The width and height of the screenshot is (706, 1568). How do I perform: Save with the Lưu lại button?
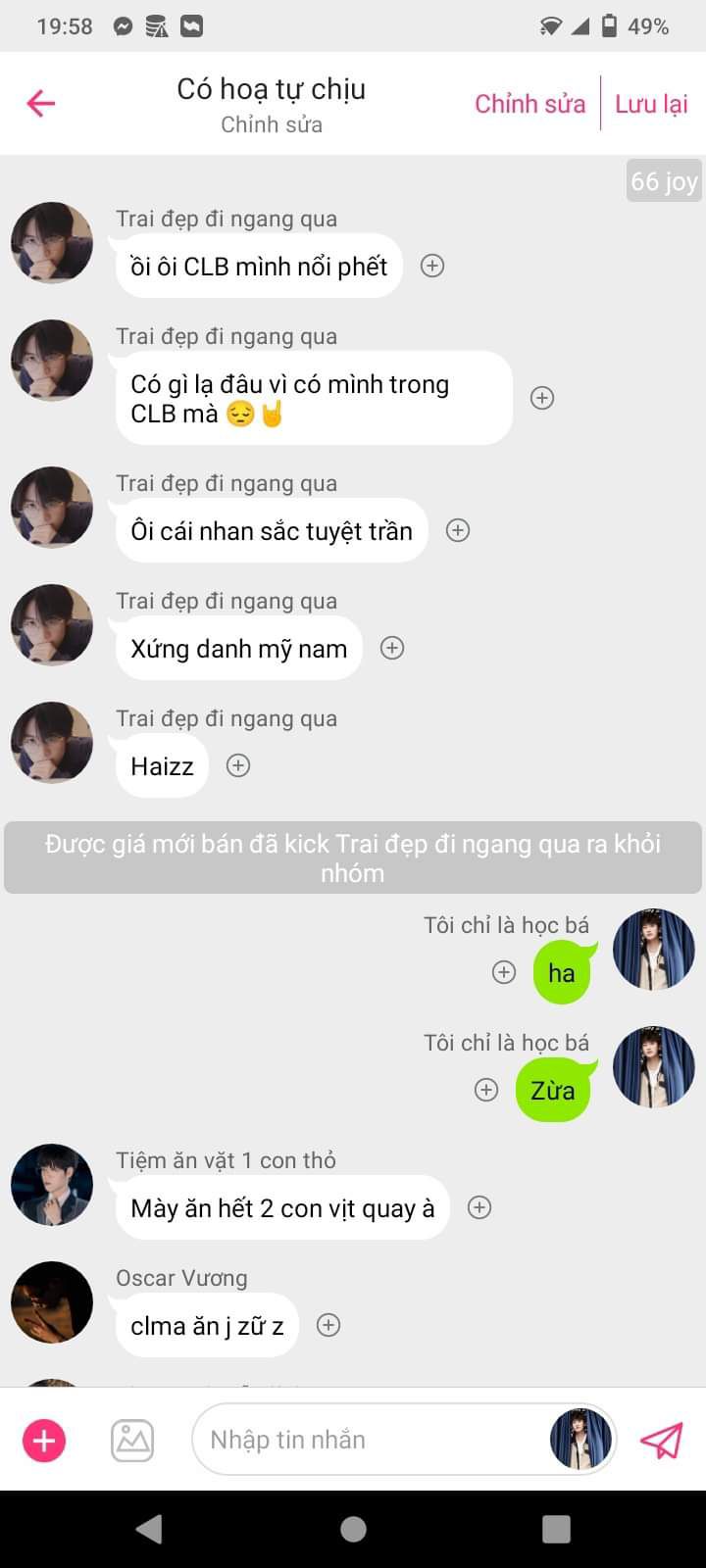point(651,104)
